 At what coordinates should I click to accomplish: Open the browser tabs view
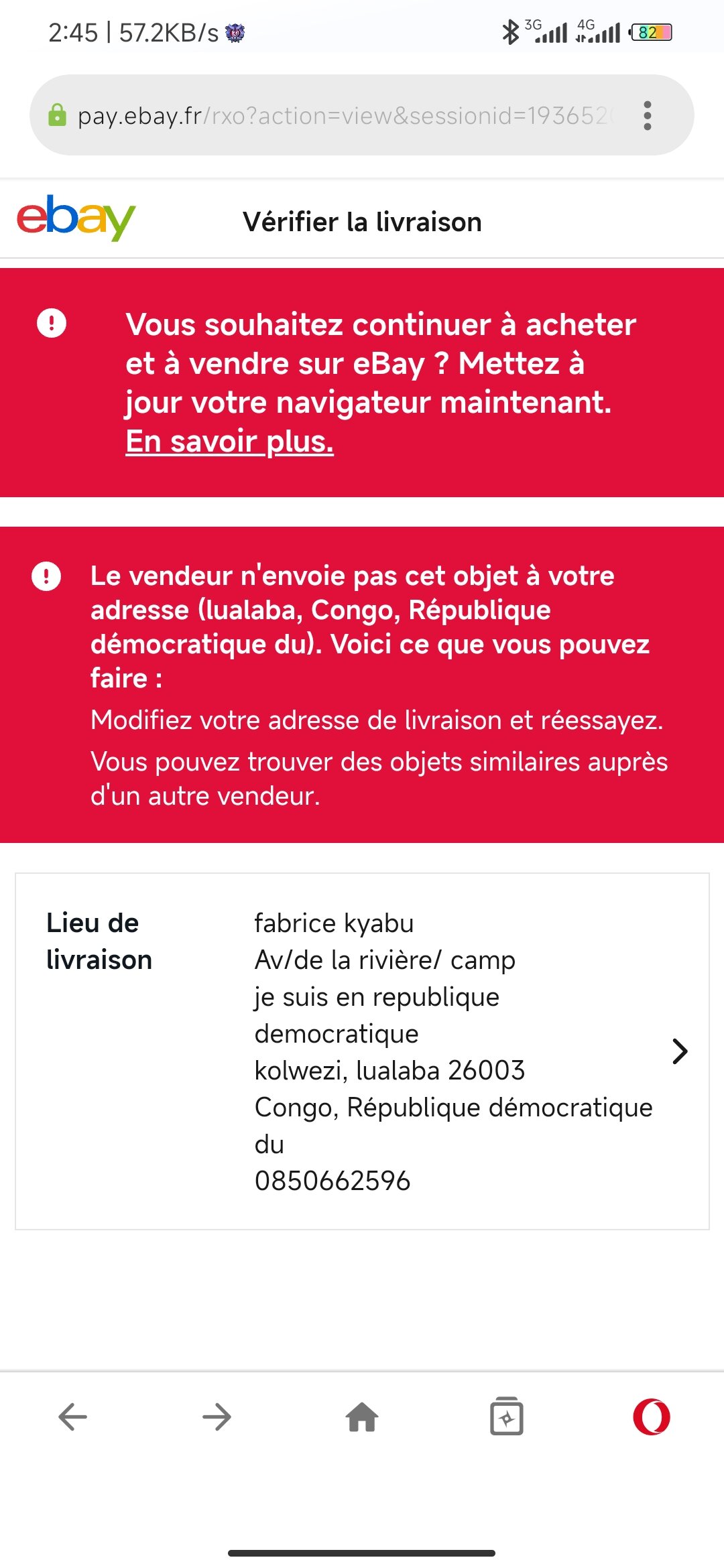tap(507, 1416)
